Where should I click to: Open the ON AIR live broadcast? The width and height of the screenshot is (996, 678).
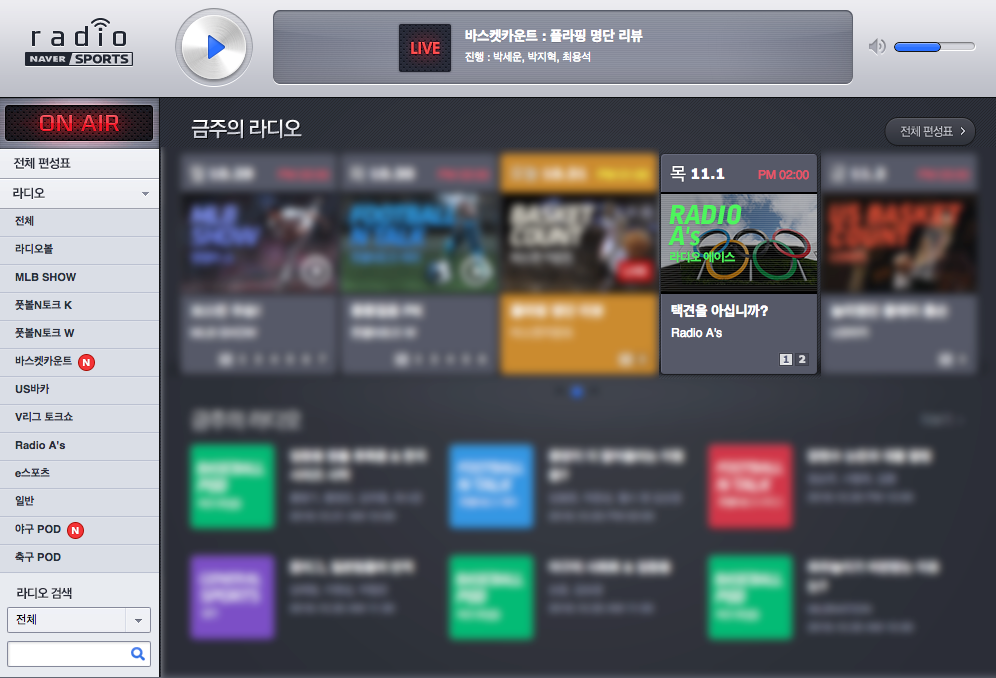point(79,123)
